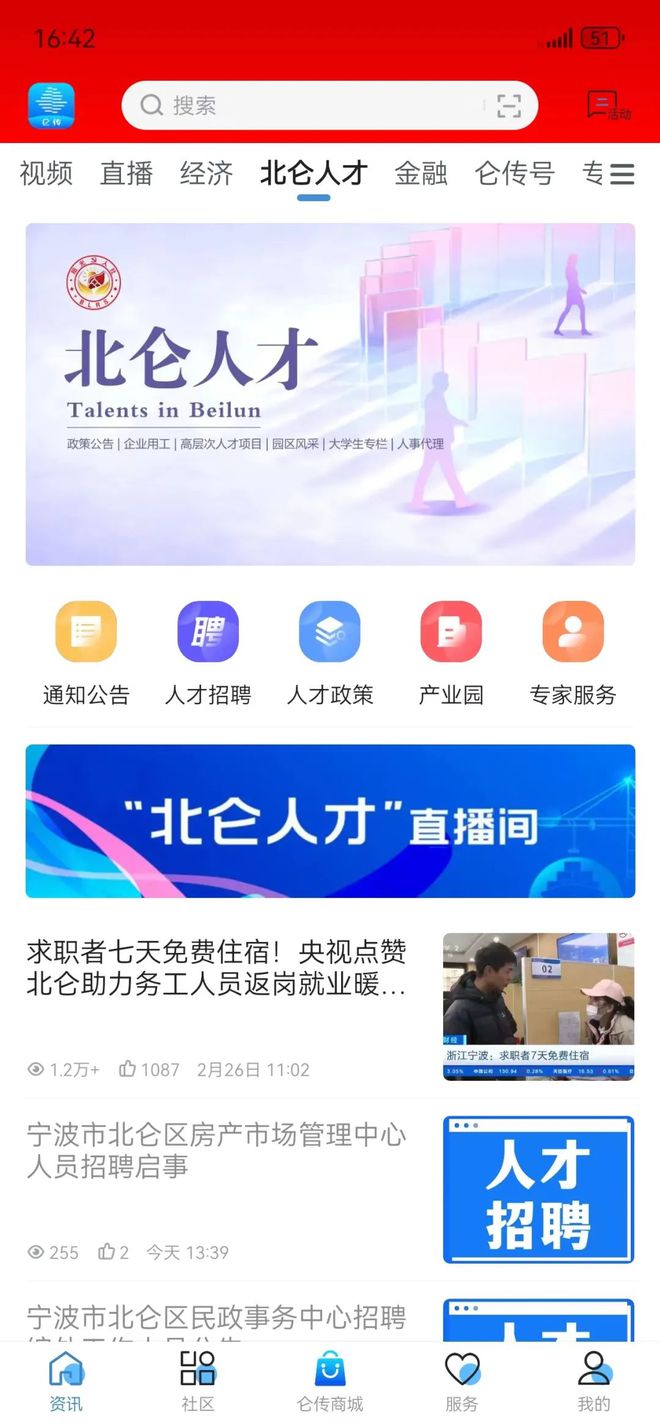Open the scan icon in search bar
Screen dimensions: 660x1425
pyautogui.click(x=509, y=106)
